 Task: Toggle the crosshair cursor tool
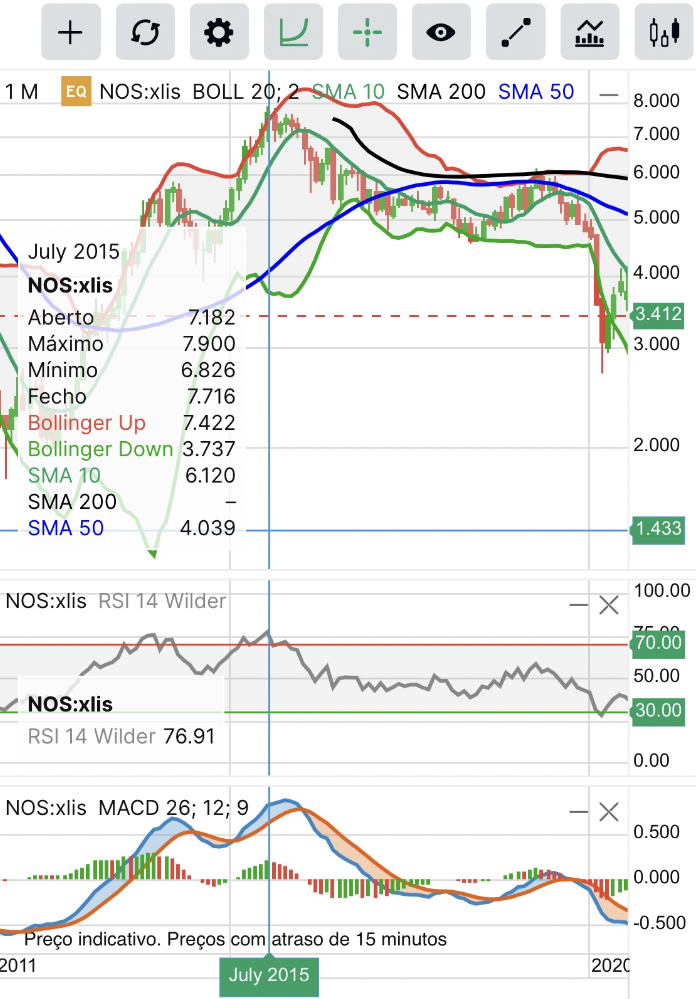(367, 32)
